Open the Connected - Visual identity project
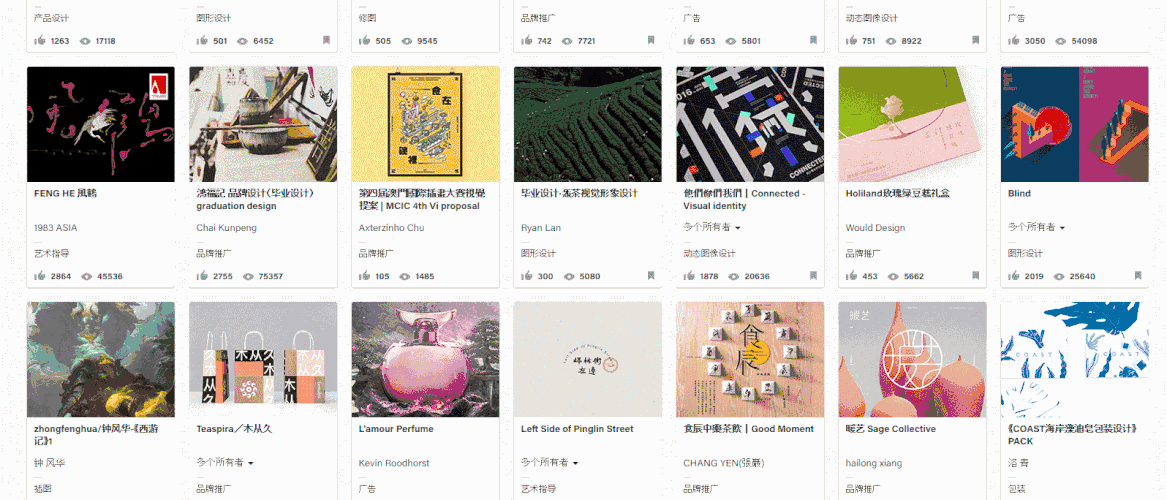This screenshot has width=1167, height=500. point(750,124)
